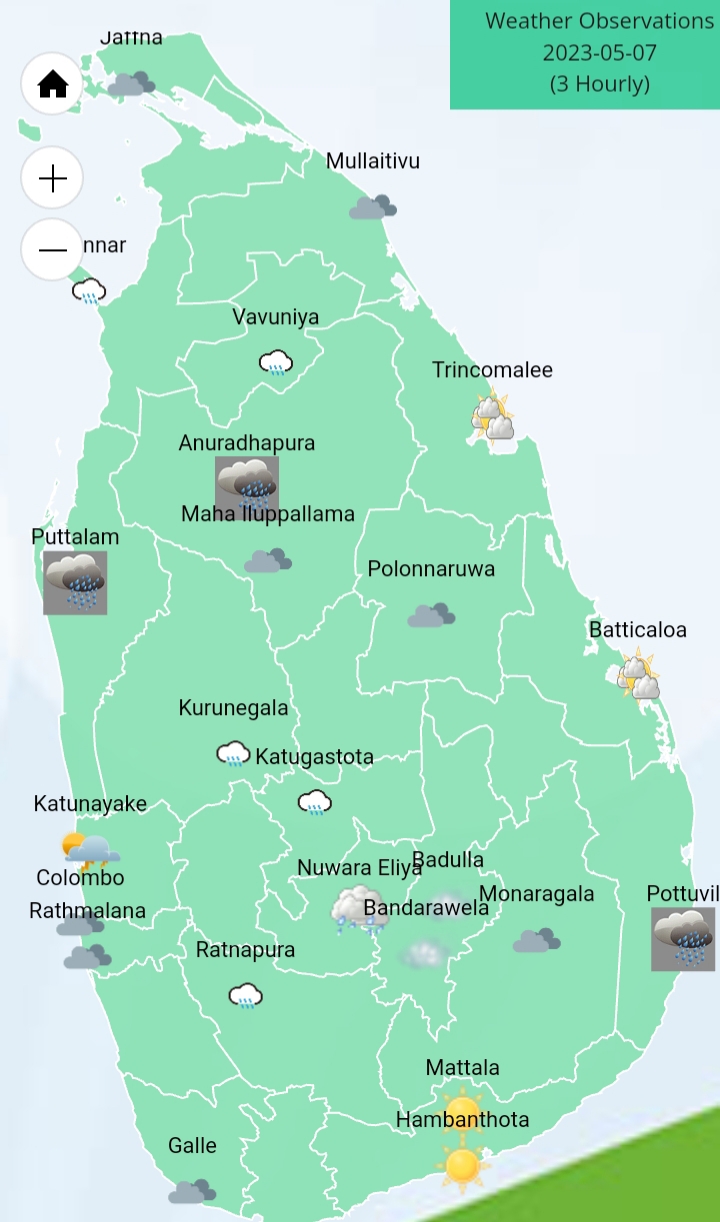The height and width of the screenshot is (1222, 720).
Task: Open the Puttalam weather marker
Action: [x=75, y=583]
